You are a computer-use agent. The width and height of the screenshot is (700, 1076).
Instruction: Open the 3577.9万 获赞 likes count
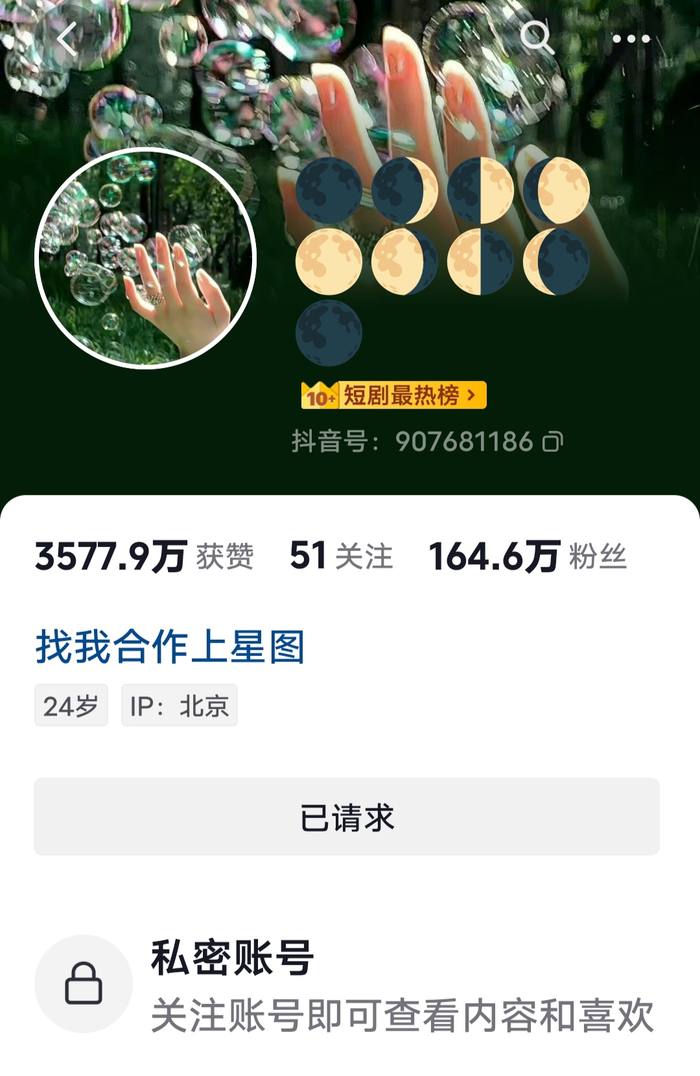pyautogui.click(x=144, y=556)
